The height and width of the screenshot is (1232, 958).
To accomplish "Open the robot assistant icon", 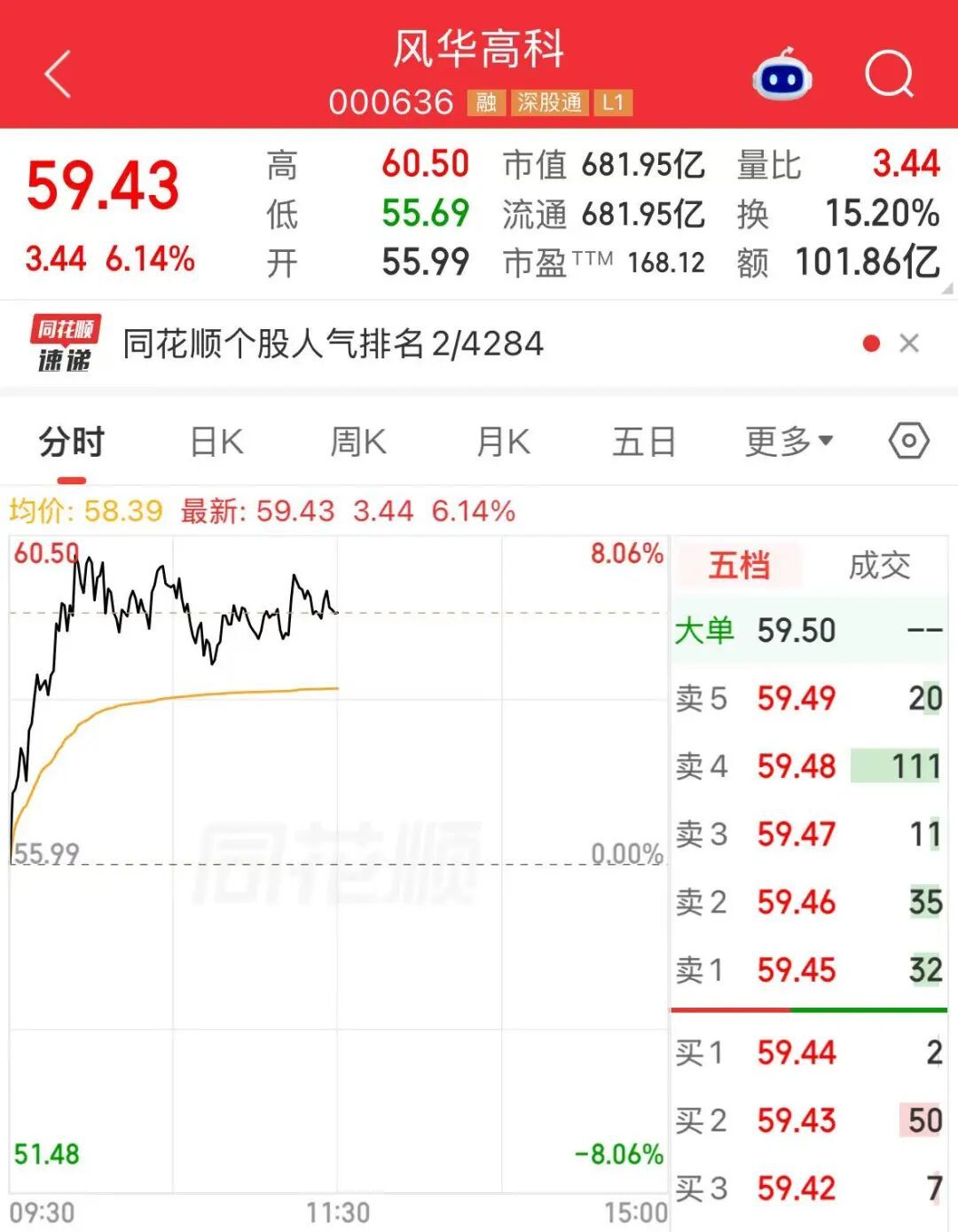I will point(782,75).
